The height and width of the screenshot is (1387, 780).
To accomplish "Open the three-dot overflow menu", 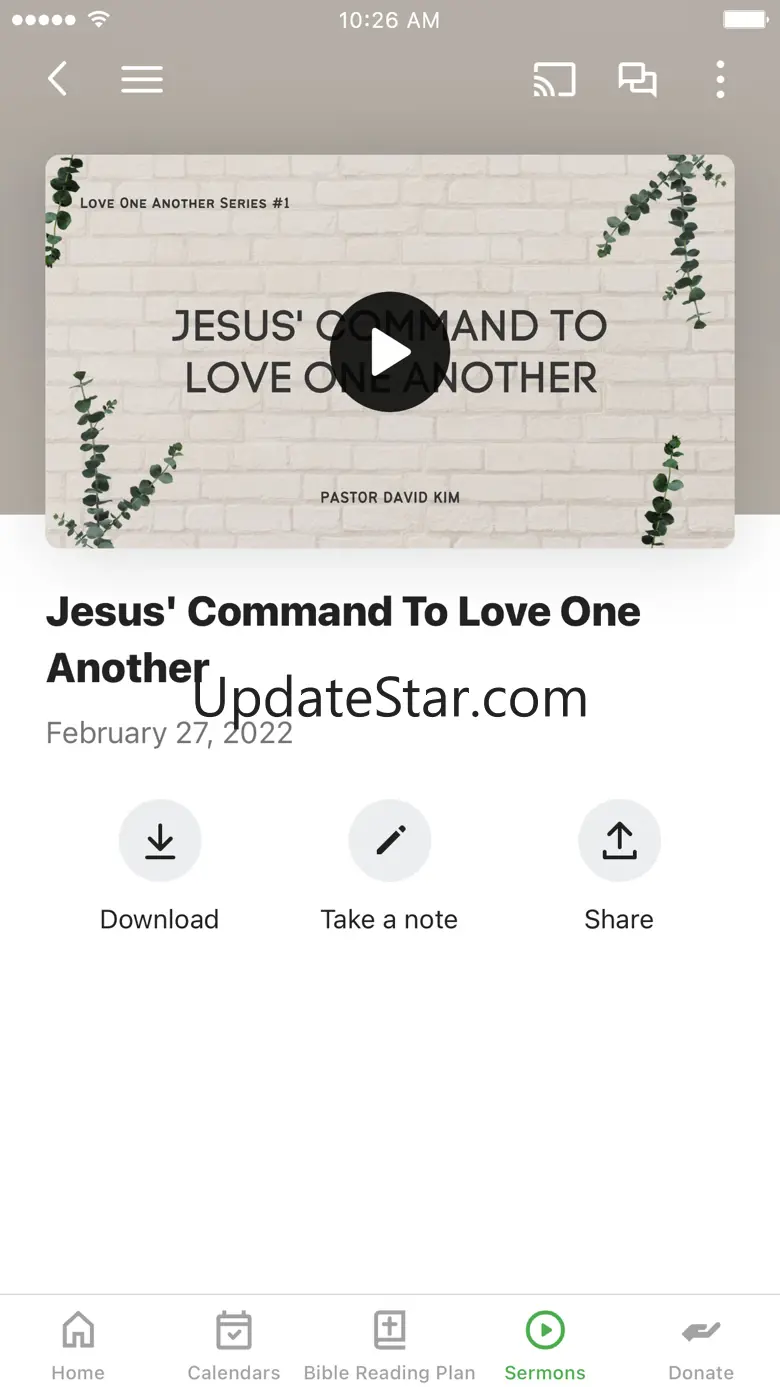I will pyautogui.click(x=720, y=79).
